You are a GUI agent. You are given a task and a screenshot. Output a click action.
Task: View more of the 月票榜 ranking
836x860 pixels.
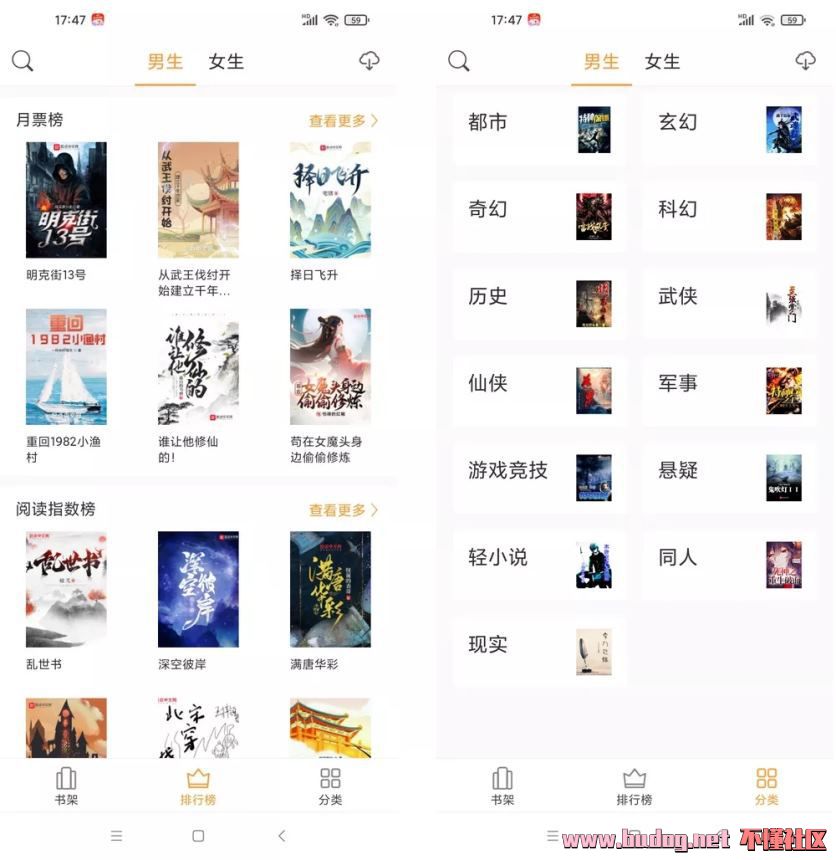pyautogui.click(x=343, y=121)
